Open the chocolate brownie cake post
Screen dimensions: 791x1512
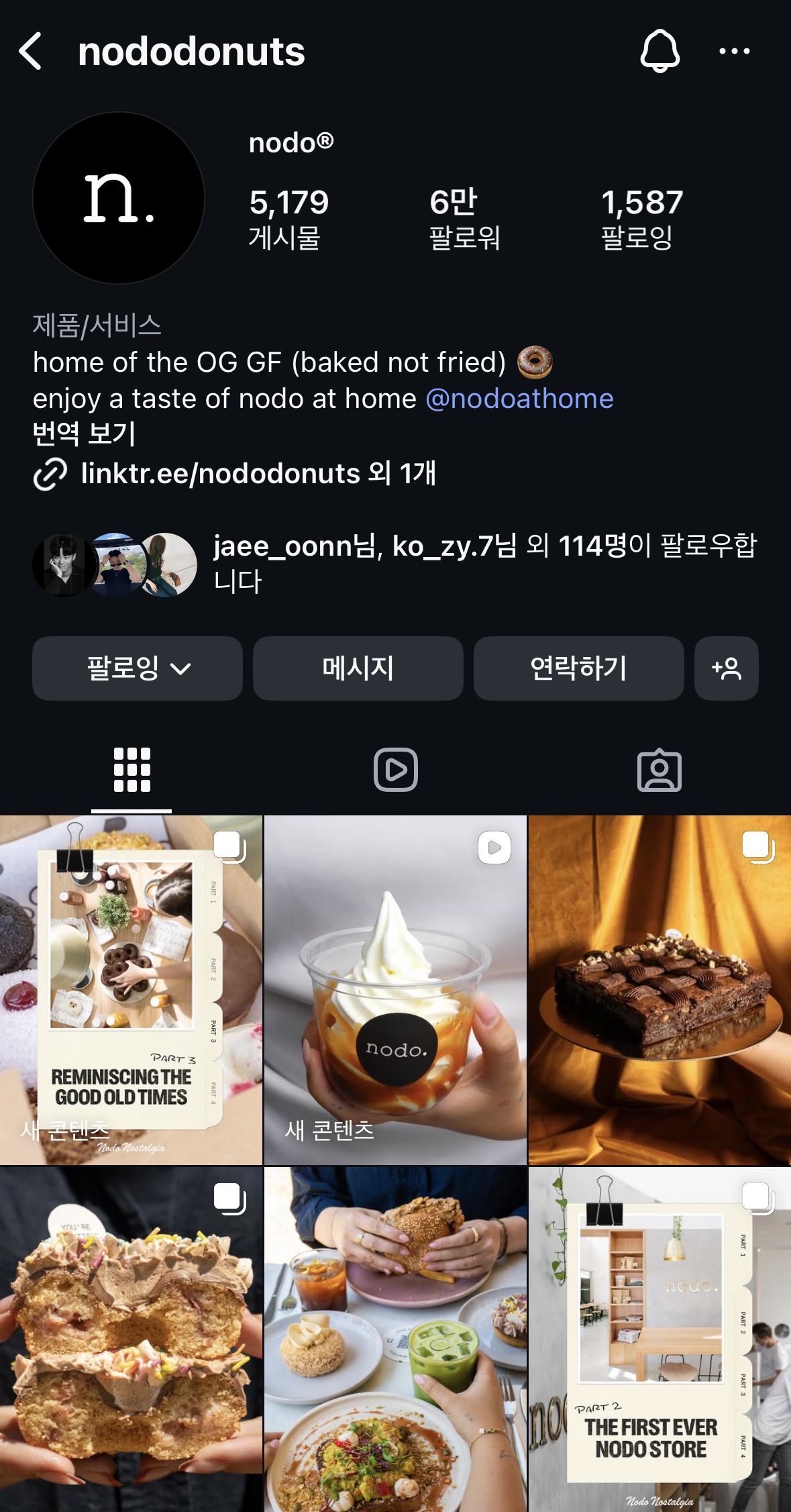click(x=660, y=990)
